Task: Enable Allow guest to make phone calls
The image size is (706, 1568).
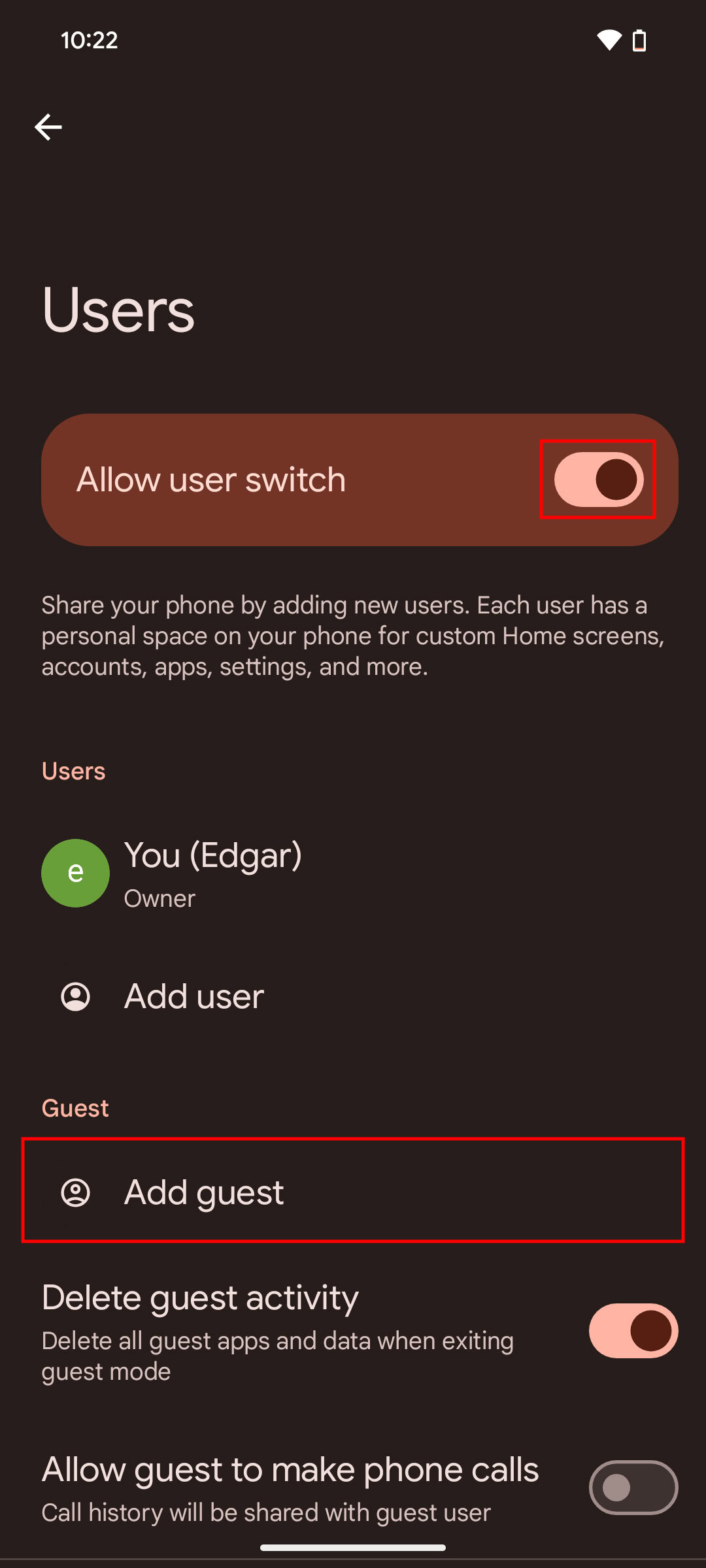Action: (x=633, y=1488)
